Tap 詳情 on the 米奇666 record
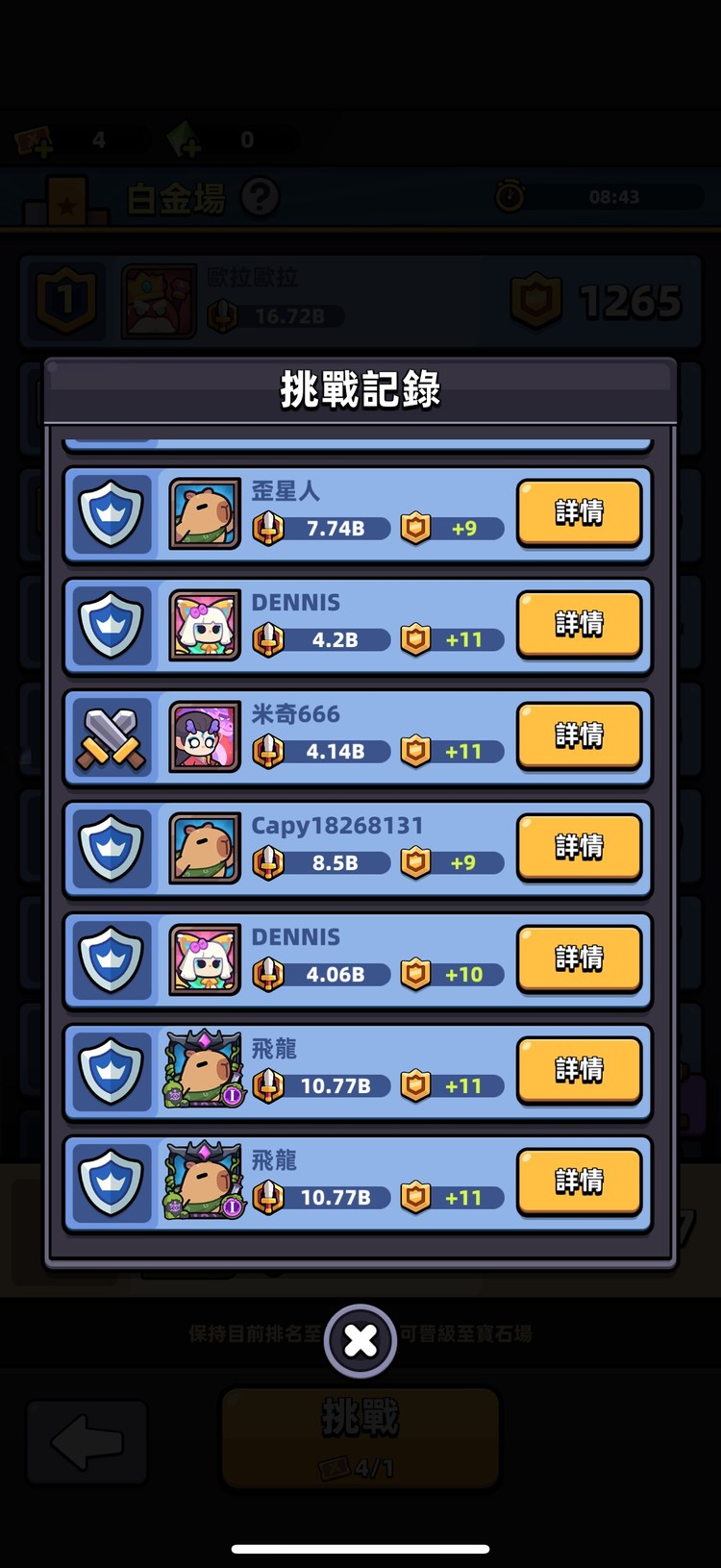721x1568 pixels. pos(579,735)
